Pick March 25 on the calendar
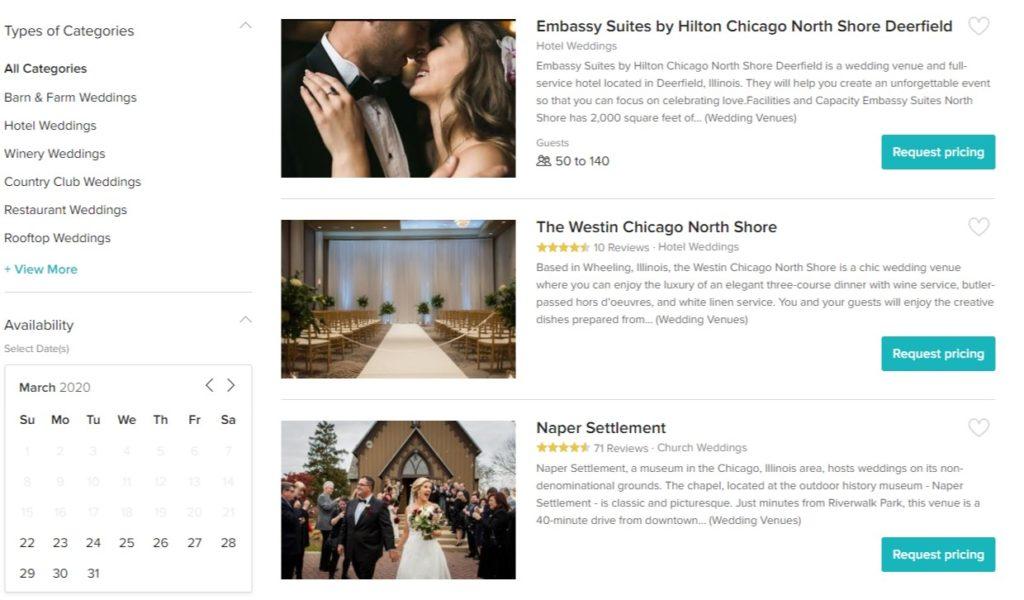1024x600 pixels. [x=126, y=543]
